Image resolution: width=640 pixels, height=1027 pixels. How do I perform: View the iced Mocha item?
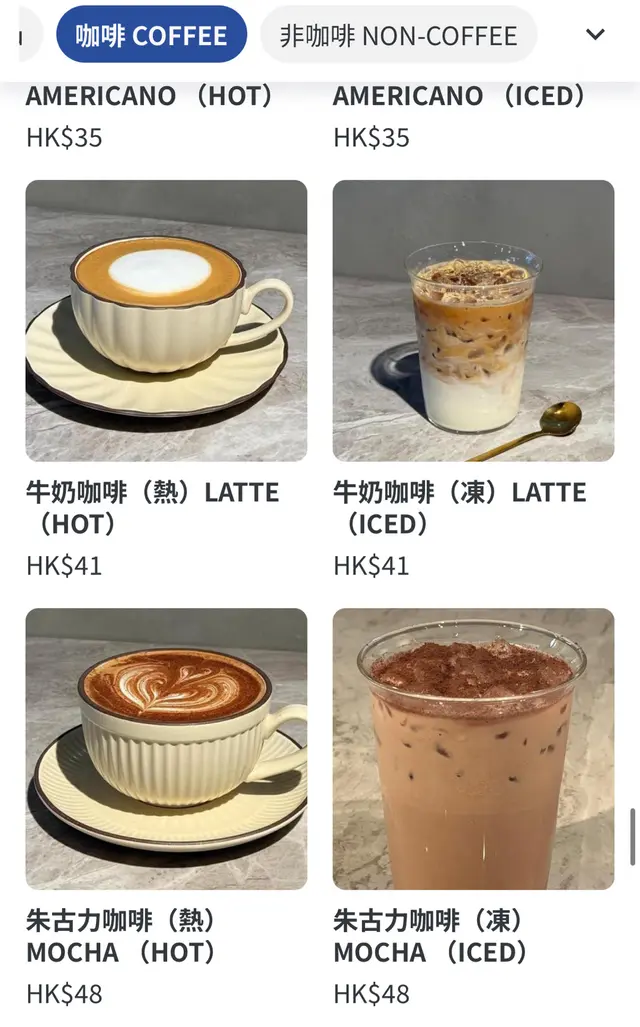click(x=473, y=748)
